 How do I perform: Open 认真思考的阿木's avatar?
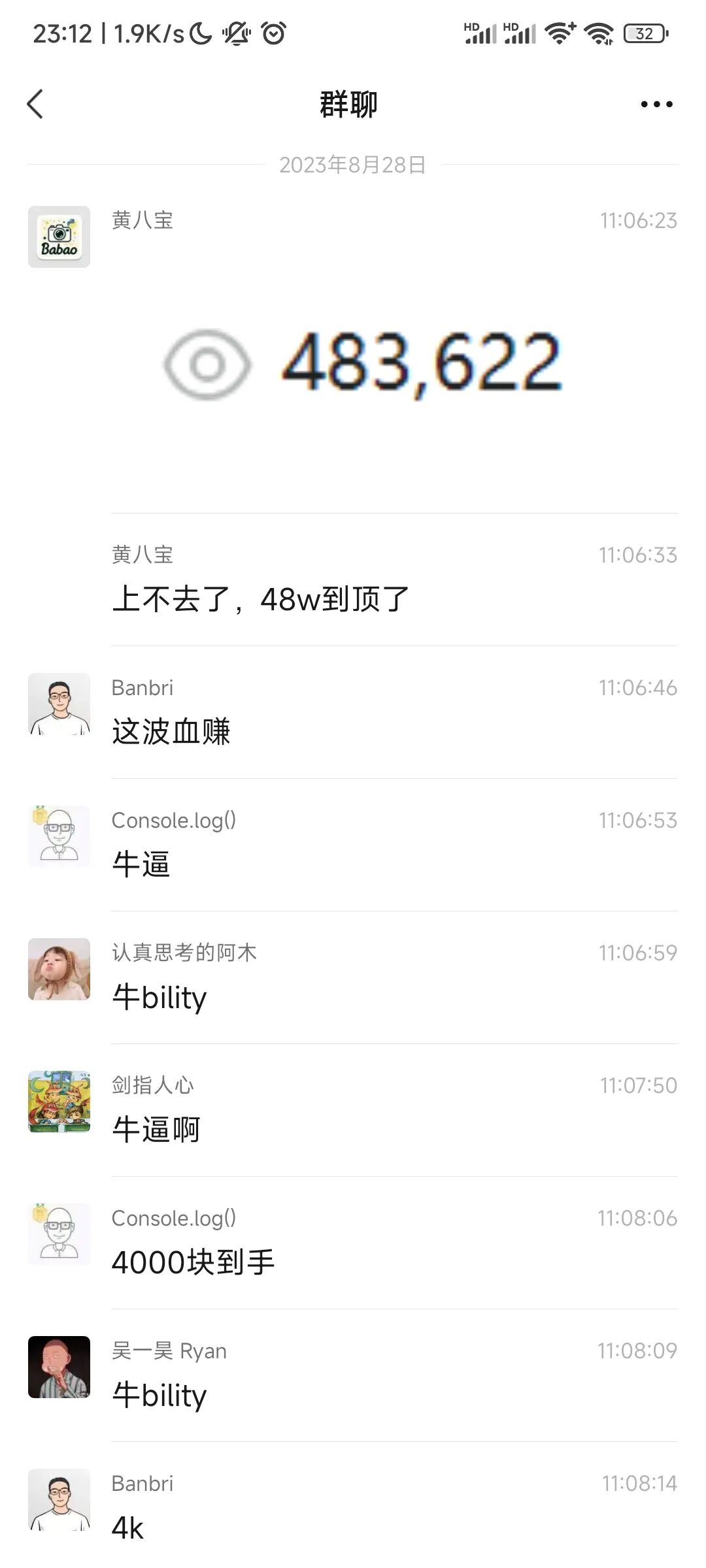point(59,969)
